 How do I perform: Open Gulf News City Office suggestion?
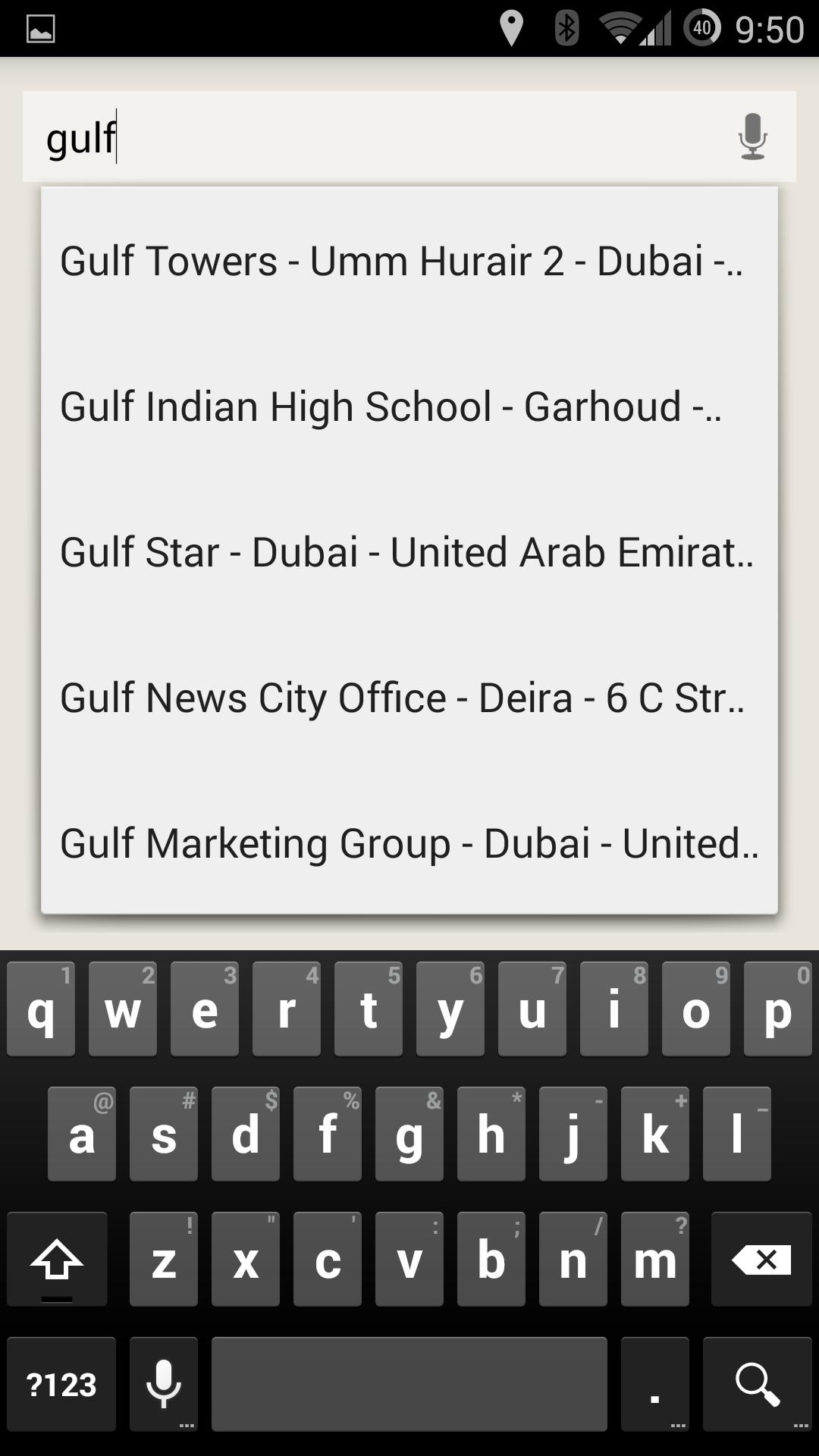pos(402,697)
